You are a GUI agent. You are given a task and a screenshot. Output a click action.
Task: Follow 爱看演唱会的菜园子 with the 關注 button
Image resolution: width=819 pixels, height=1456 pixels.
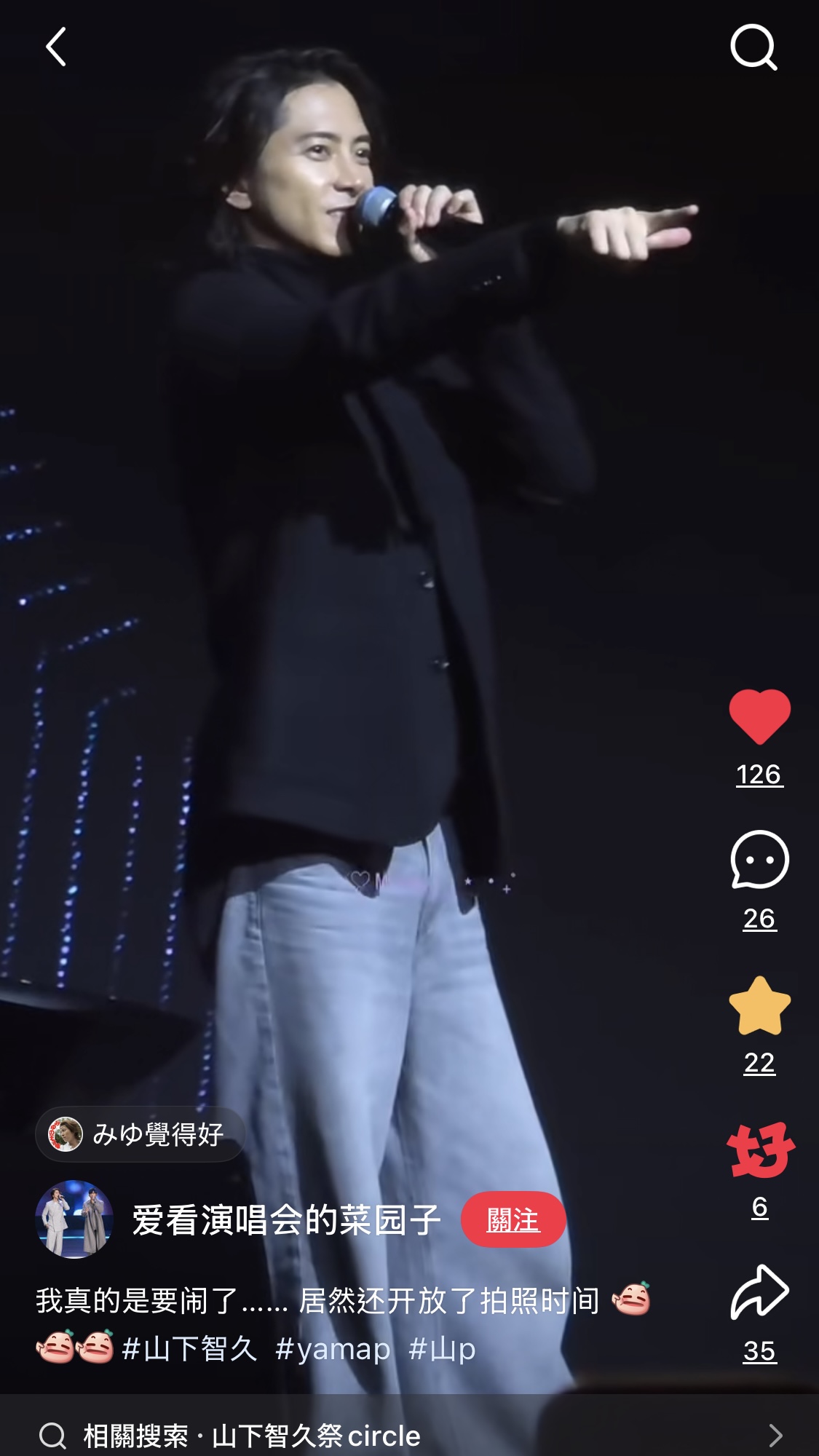pos(513,1219)
